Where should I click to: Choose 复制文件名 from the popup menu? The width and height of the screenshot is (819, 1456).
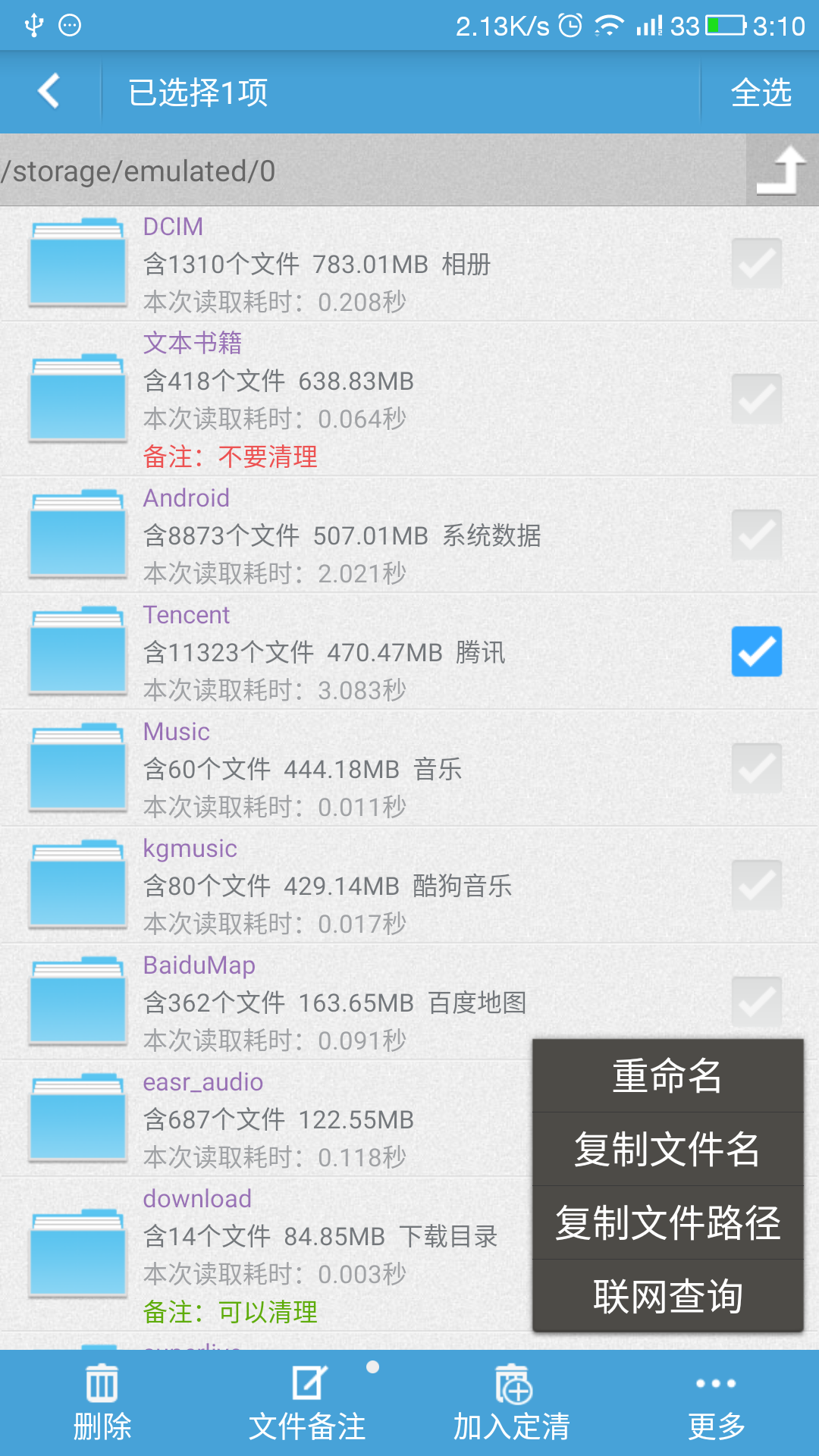point(667,1149)
